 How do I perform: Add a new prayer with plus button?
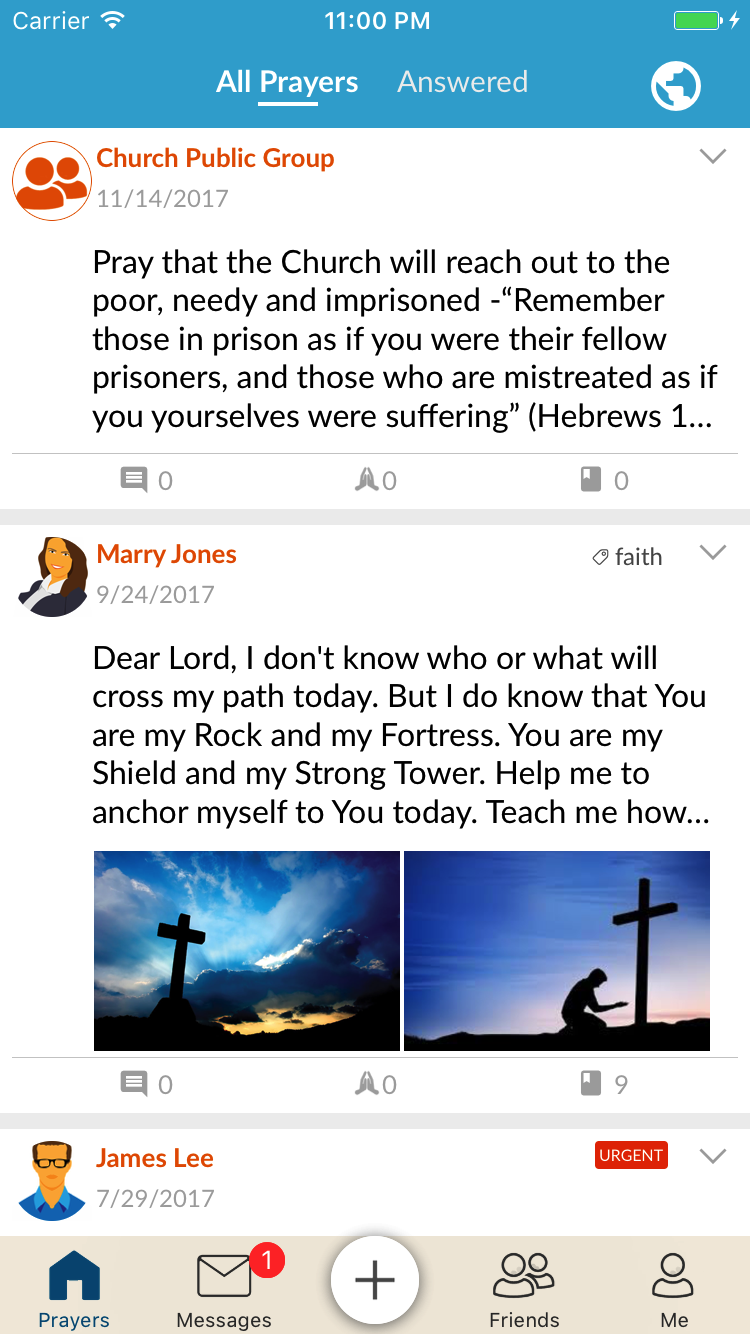point(375,1281)
